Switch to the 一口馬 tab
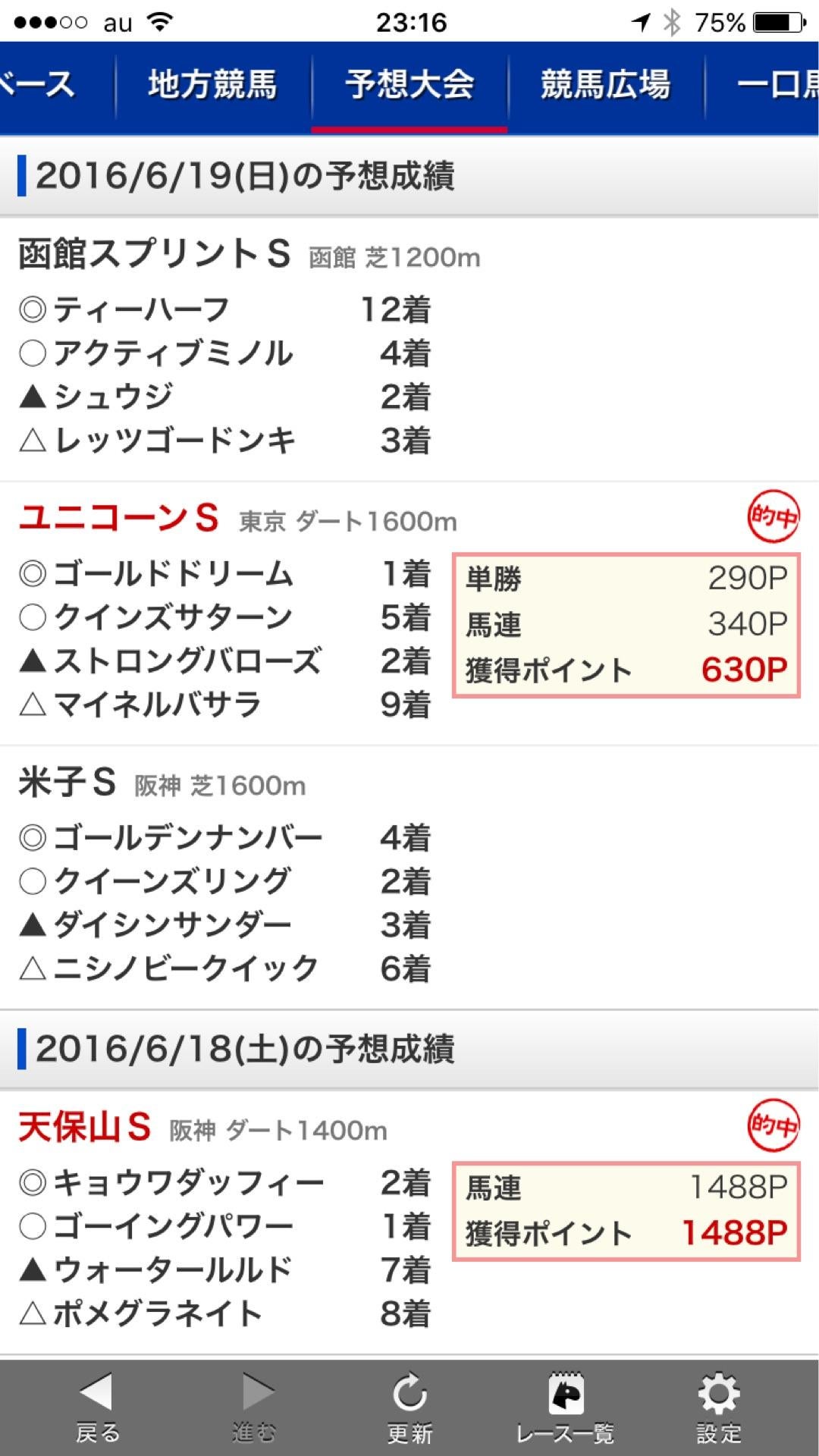Image resolution: width=819 pixels, height=1456 pixels. (x=773, y=85)
